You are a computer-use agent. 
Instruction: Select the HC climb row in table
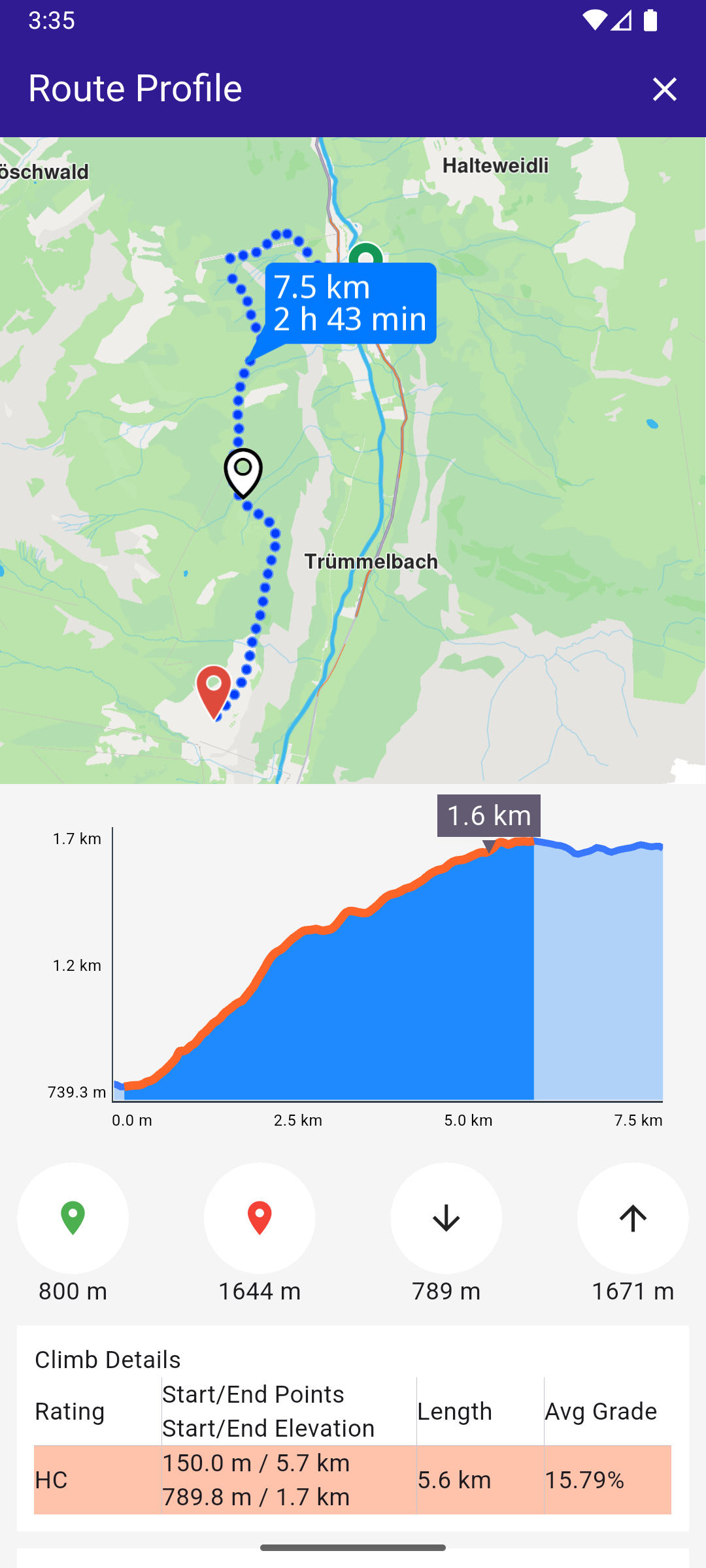tap(352, 1479)
